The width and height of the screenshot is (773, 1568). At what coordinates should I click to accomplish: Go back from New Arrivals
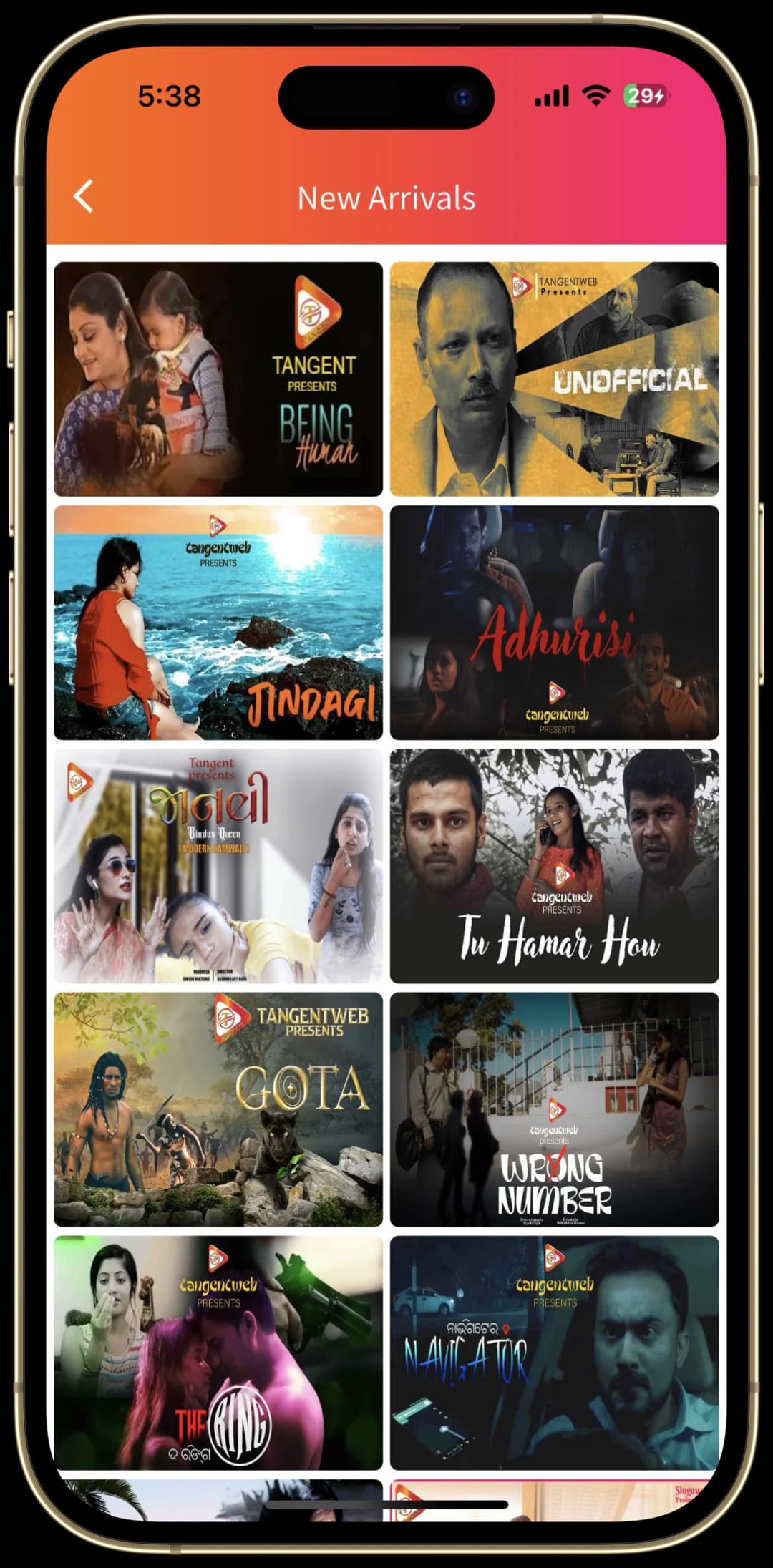84,197
